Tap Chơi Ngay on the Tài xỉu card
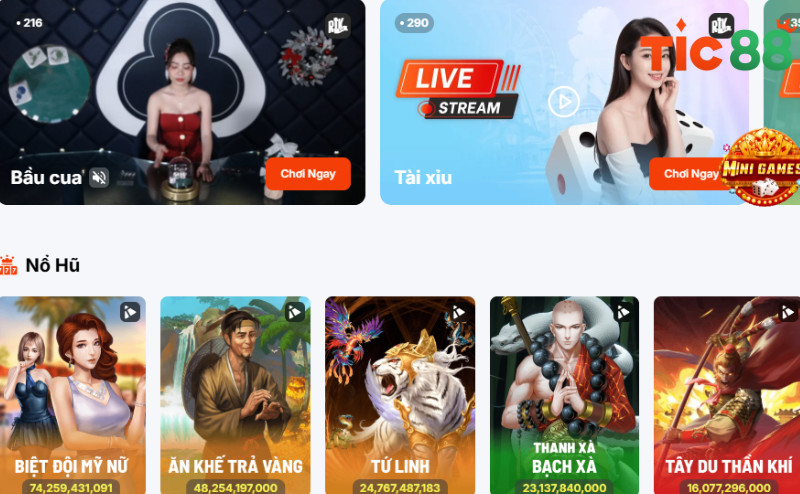The width and height of the screenshot is (800, 494). pos(691,173)
